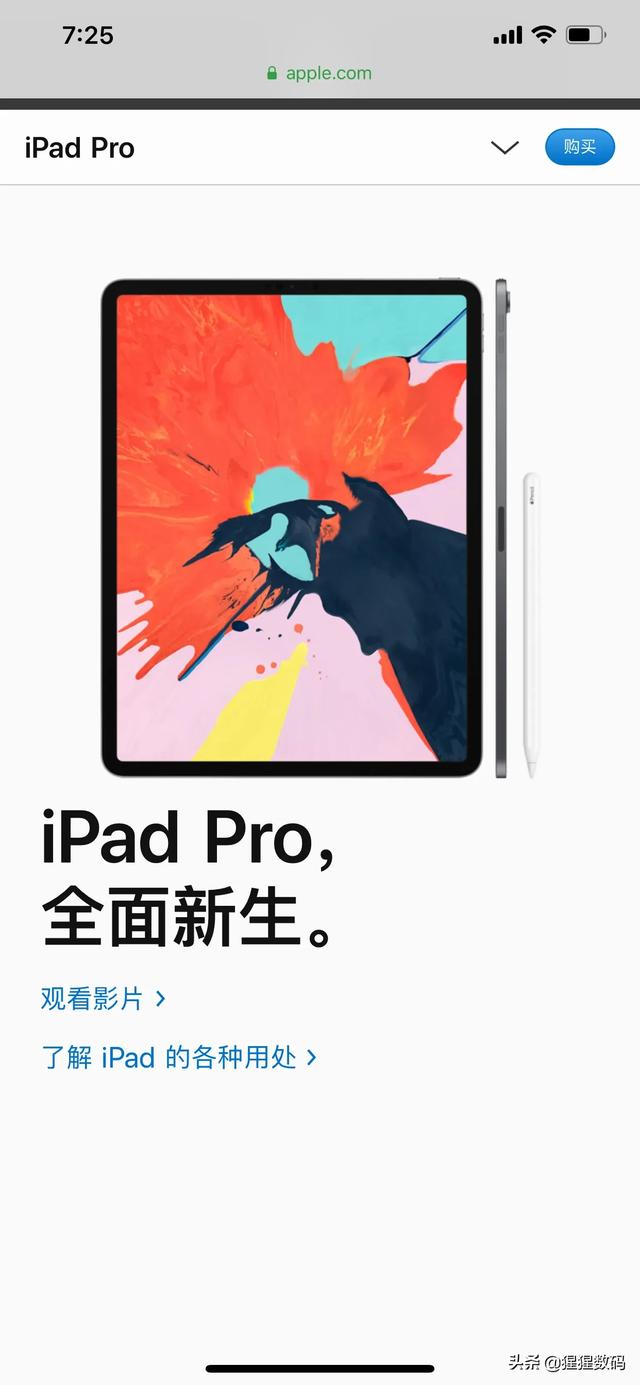The image size is (640, 1385).
Task: Open 了解 iPad 的各种用处 link
Action: click(x=178, y=1057)
